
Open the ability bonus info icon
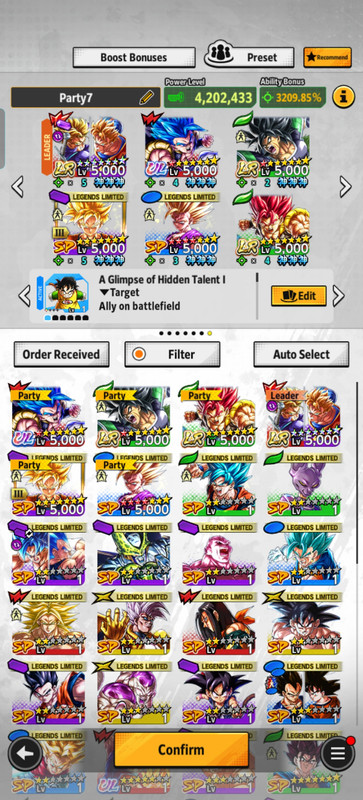tap(344, 97)
